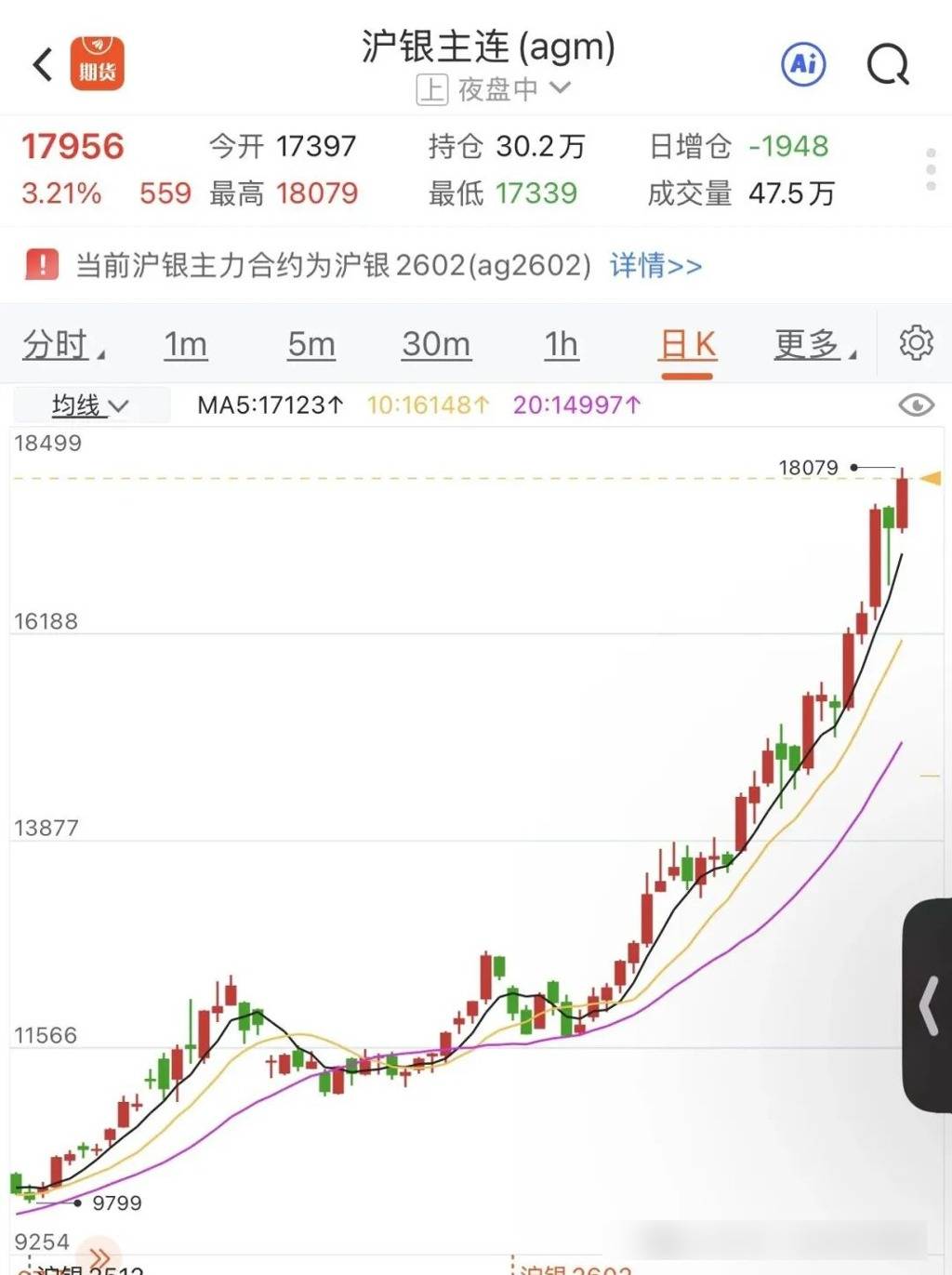The image size is (952, 1275).
Task: Select the 5m chart interval
Action: (x=311, y=345)
